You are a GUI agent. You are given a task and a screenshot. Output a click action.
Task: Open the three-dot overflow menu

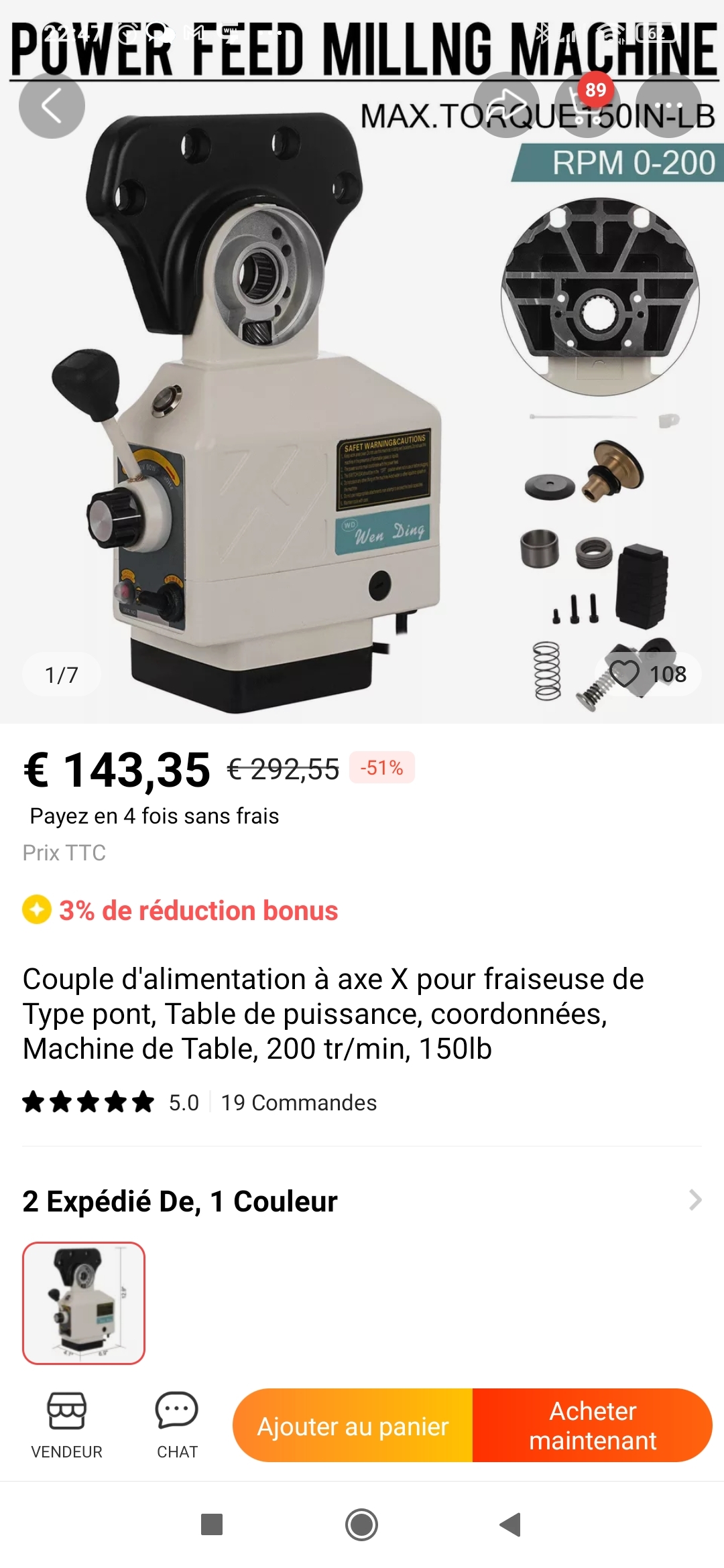(x=668, y=105)
